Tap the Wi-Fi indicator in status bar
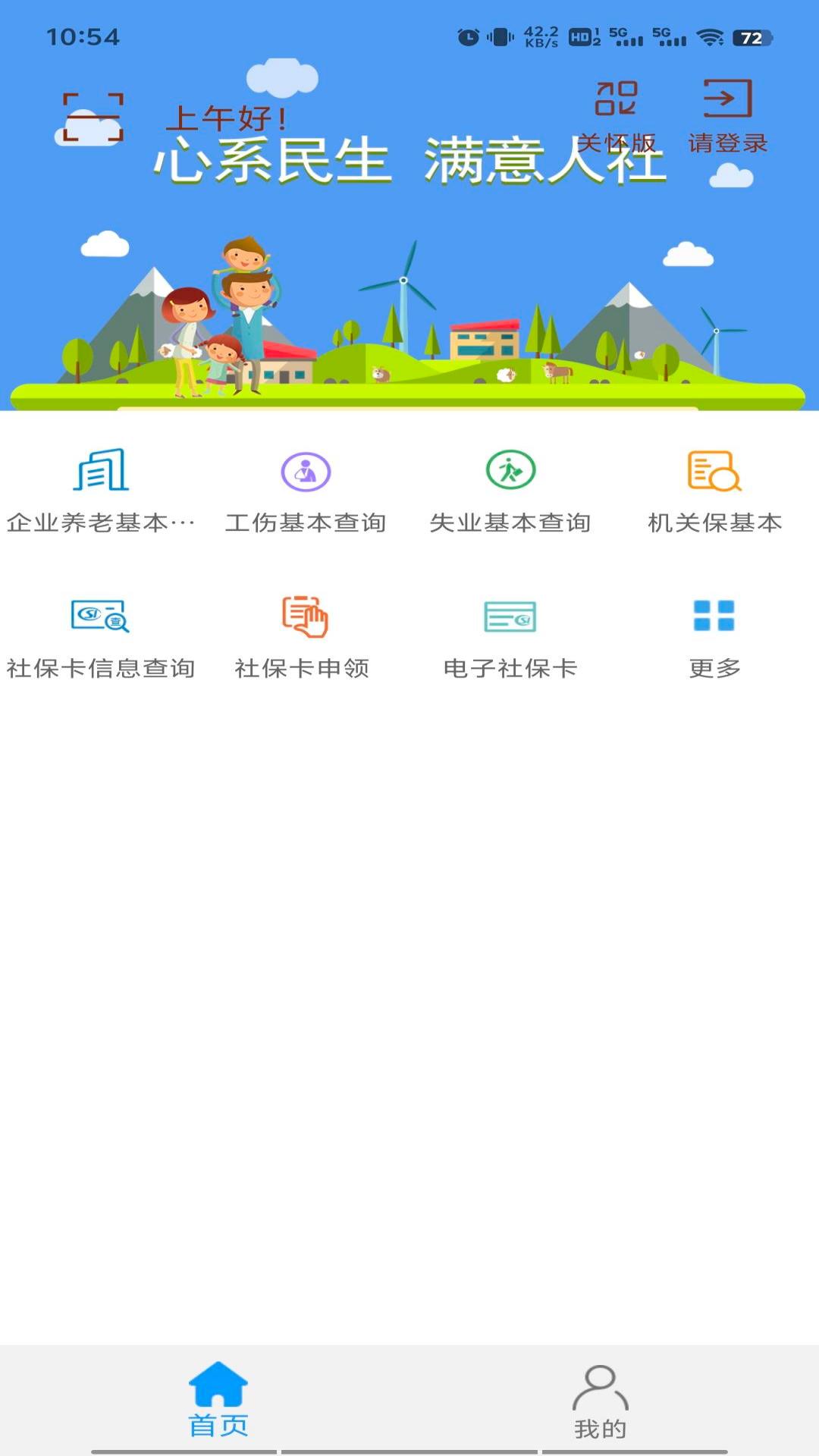Image resolution: width=819 pixels, height=1456 pixels. [710, 36]
